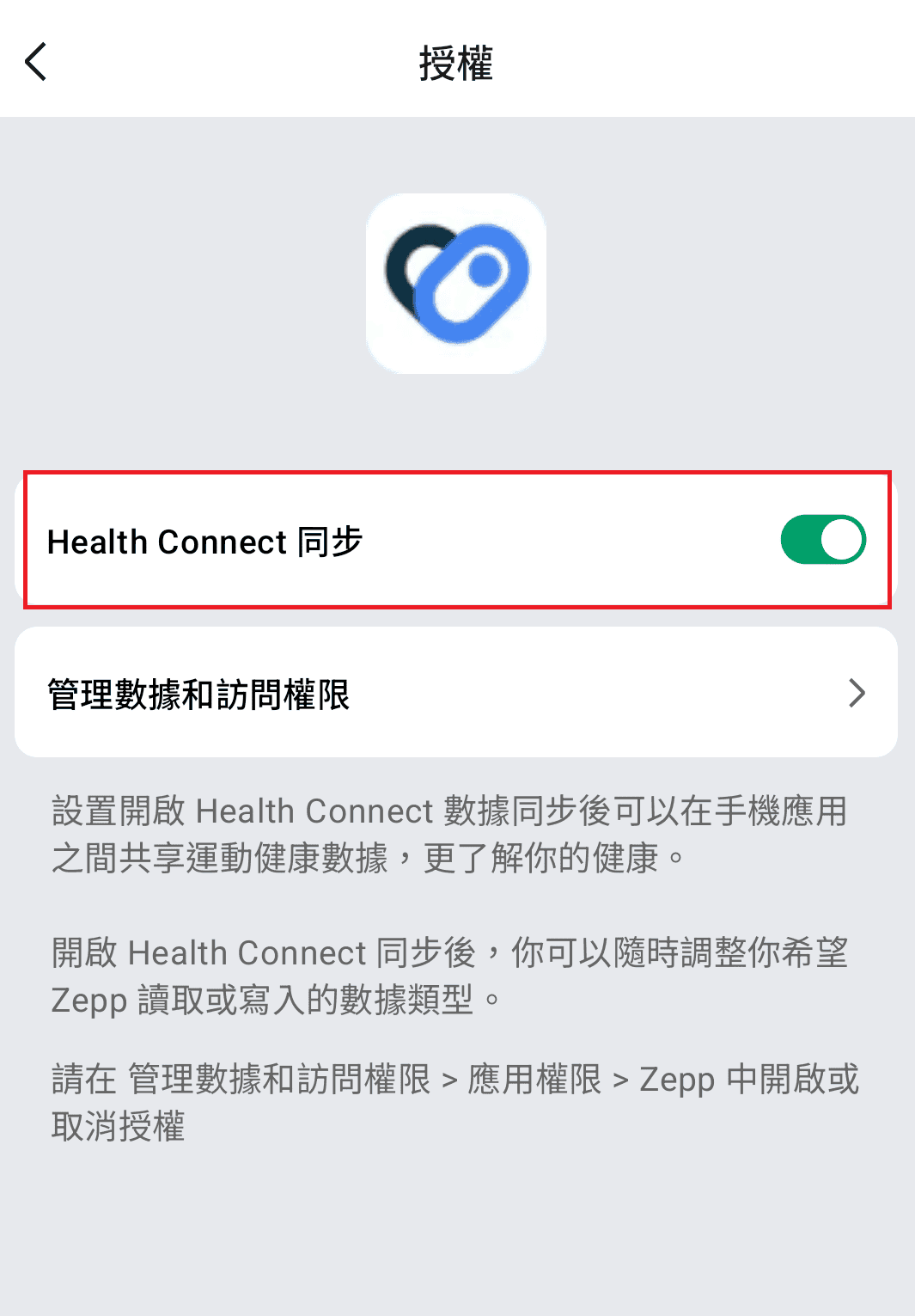Viewport: 915px width, 1316px height.
Task: Toggle off Health Connect 同步 switch
Action: point(822,540)
